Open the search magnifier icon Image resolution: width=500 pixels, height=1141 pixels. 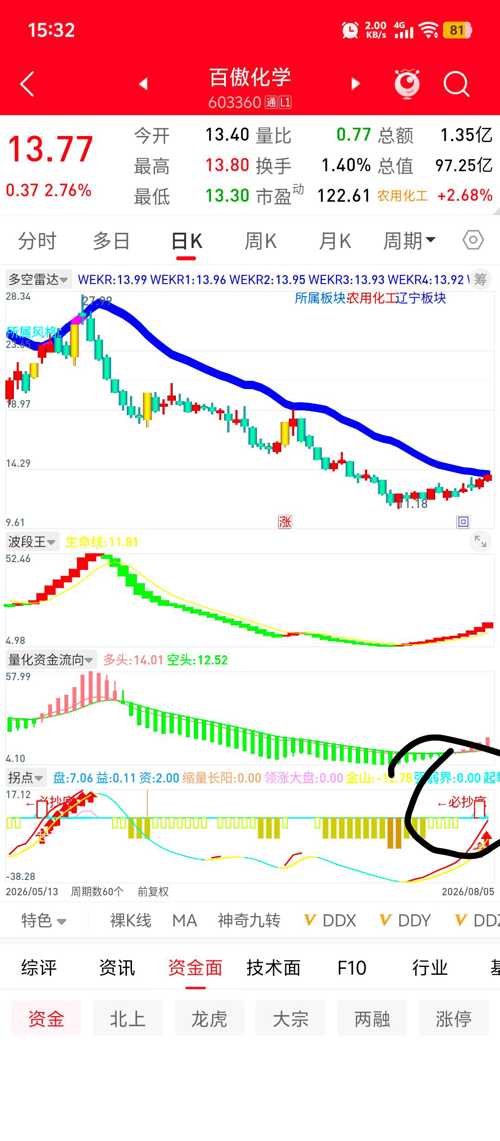coord(456,84)
